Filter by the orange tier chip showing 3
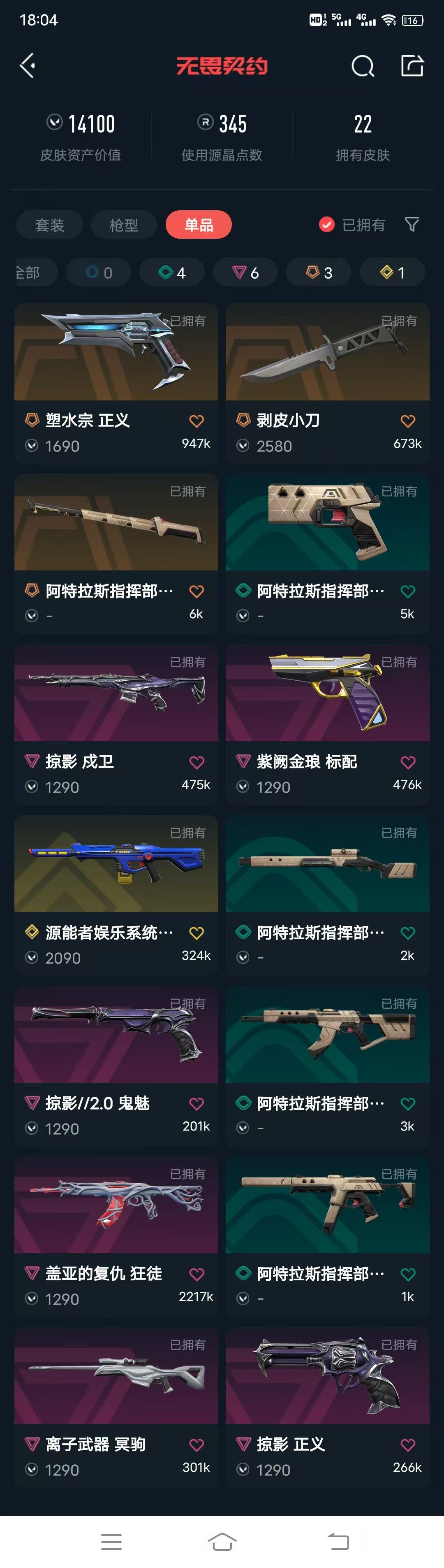Screen dimensions: 444x1568 tap(319, 272)
